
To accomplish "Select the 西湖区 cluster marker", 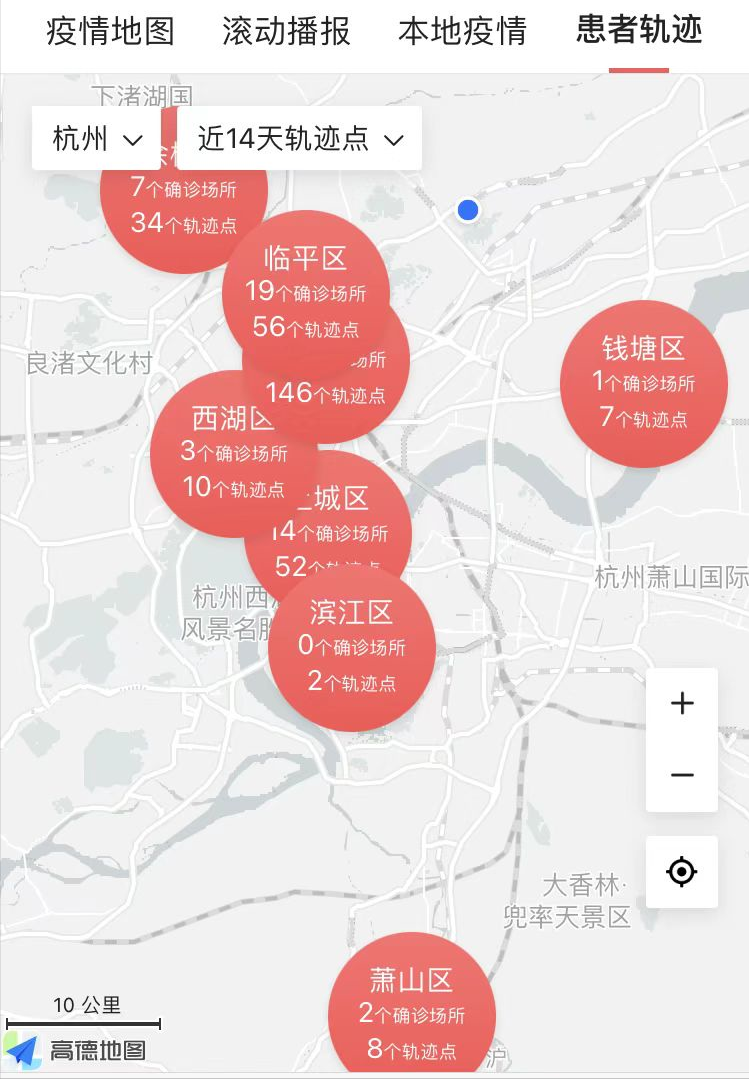I will [x=234, y=453].
